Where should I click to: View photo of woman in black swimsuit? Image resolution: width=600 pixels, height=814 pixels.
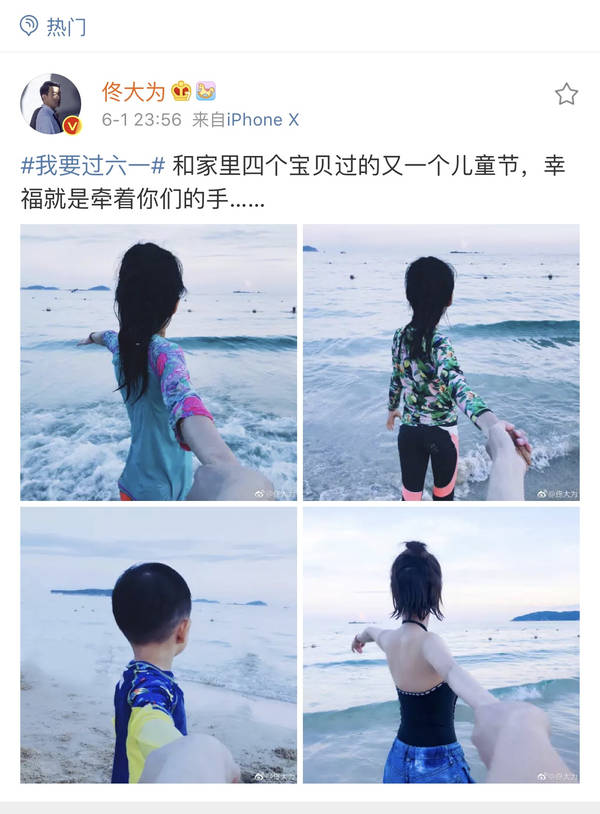pyautogui.click(x=441, y=644)
